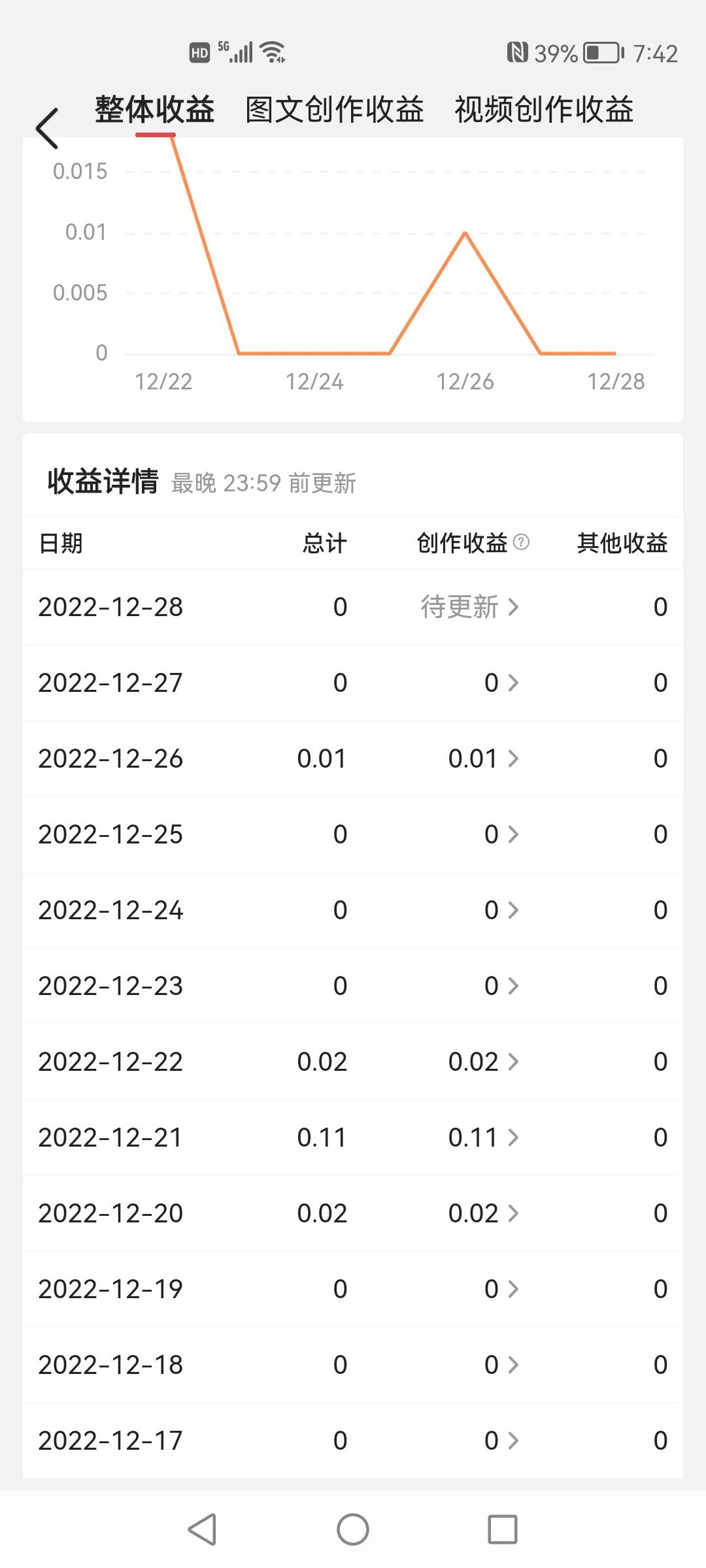The width and height of the screenshot is (706, 1568).
Task: Click the NFC icon in status bar
Action: click(x=516, y=50)
